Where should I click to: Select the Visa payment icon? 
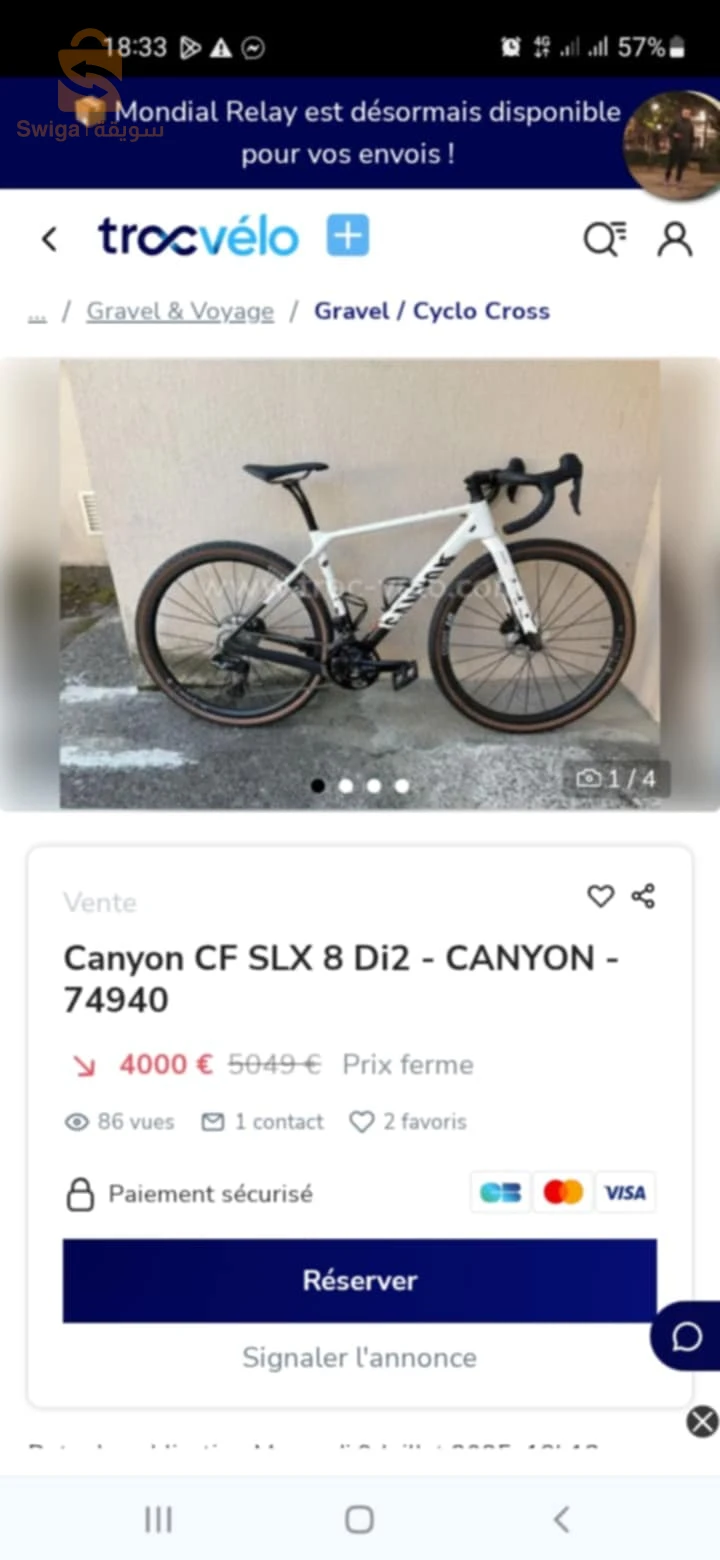point(625,1191)
